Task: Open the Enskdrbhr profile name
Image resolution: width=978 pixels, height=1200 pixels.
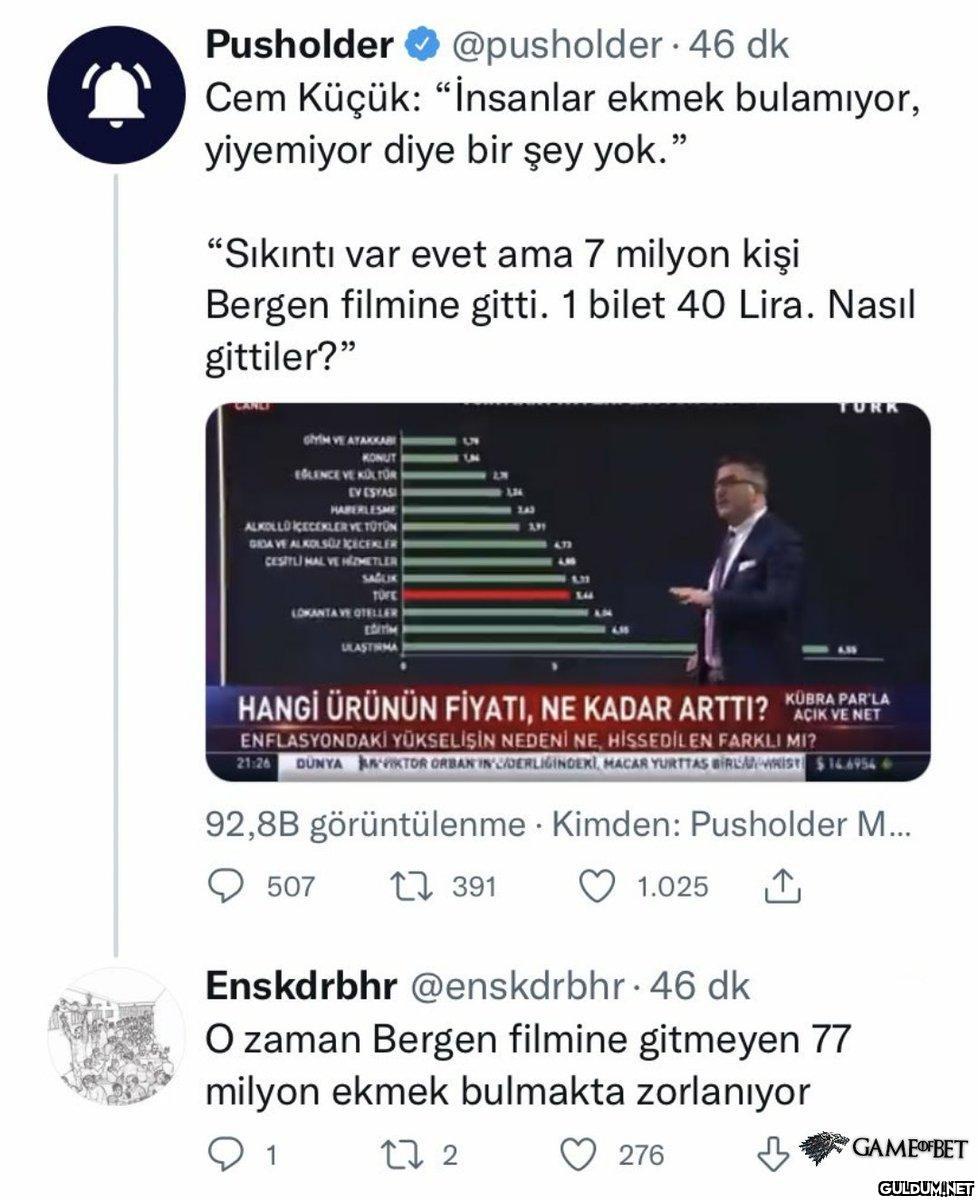Action: (298, 986)
